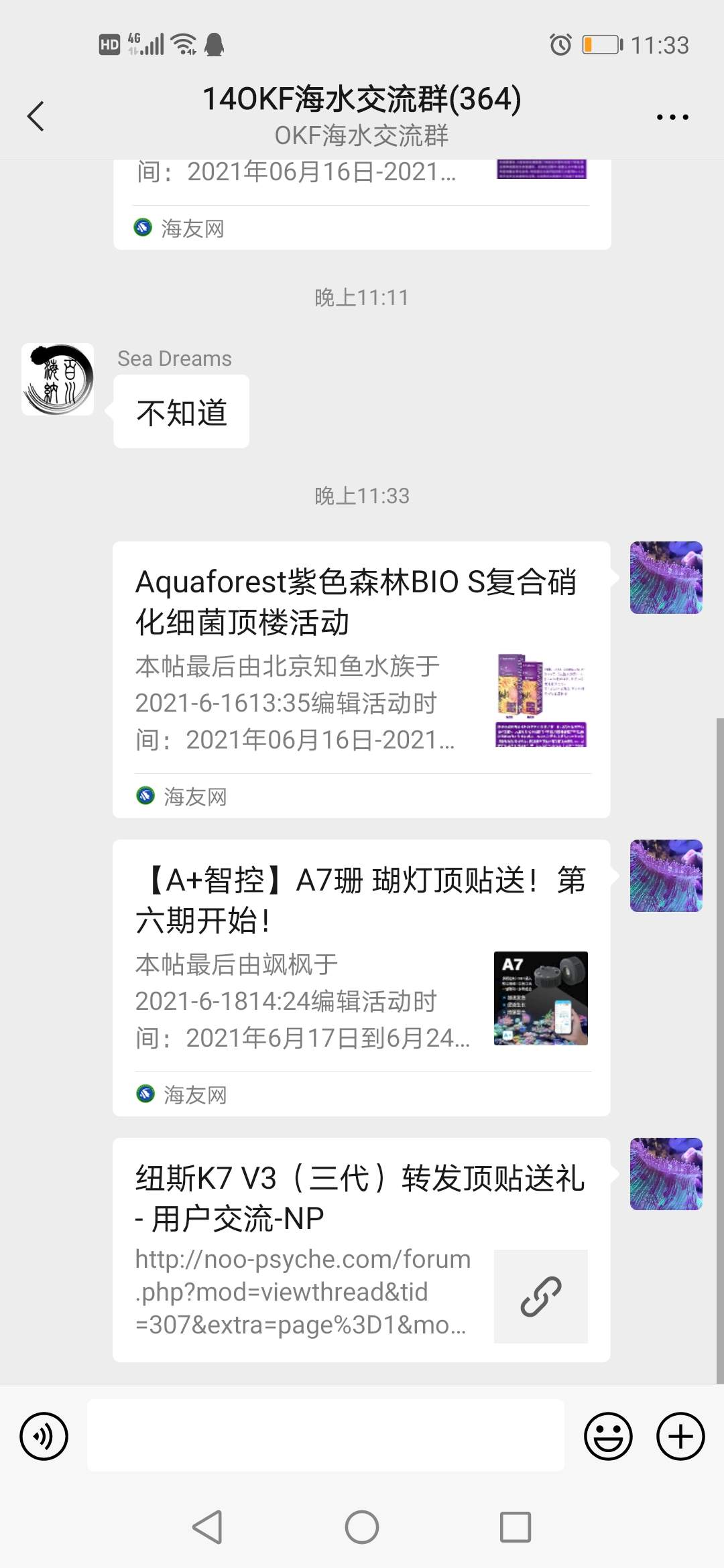
Task: Open the chat info overflow menu
Action: coord(672,117)
